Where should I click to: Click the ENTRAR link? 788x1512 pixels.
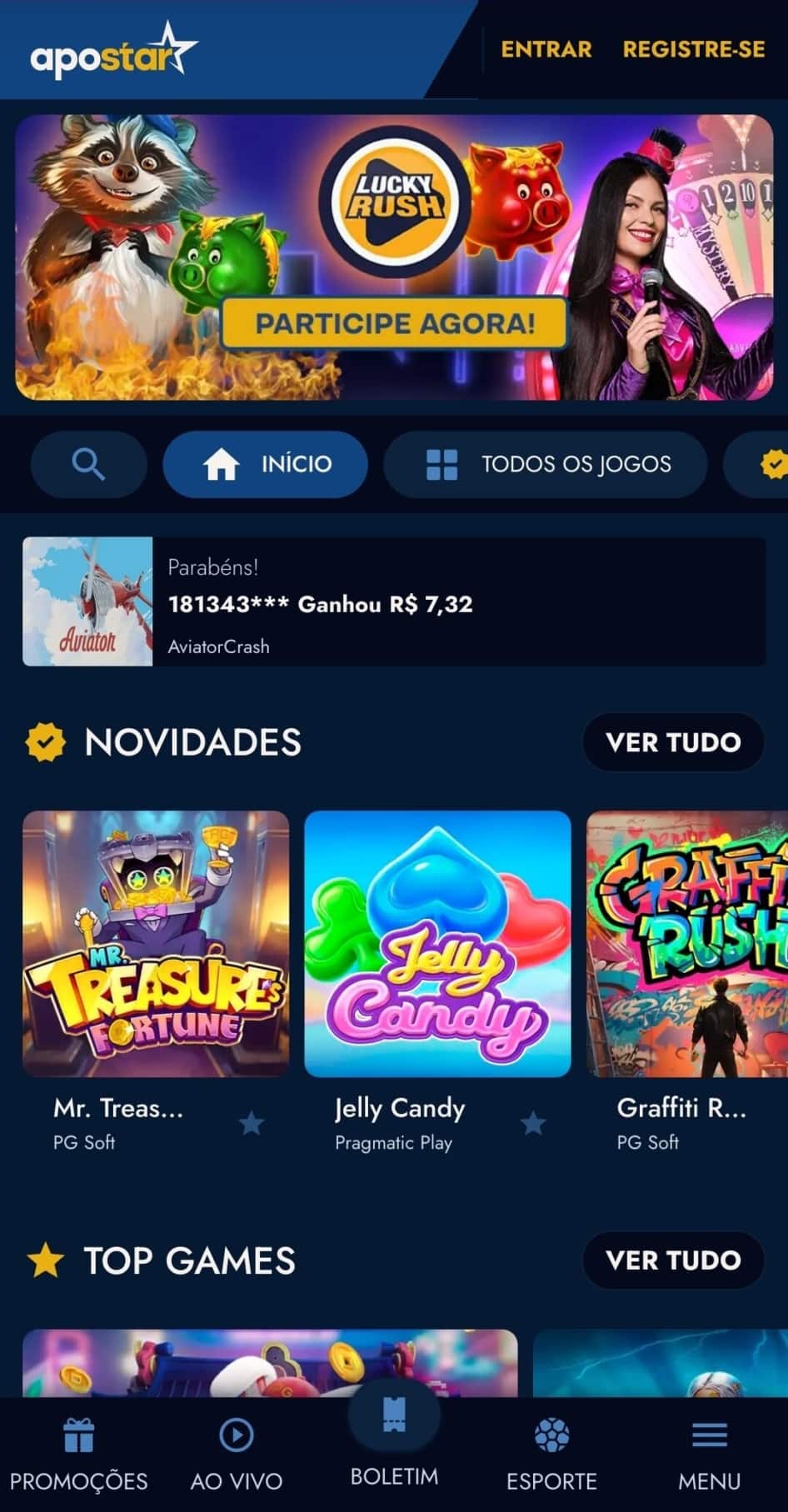click(545, 49)
